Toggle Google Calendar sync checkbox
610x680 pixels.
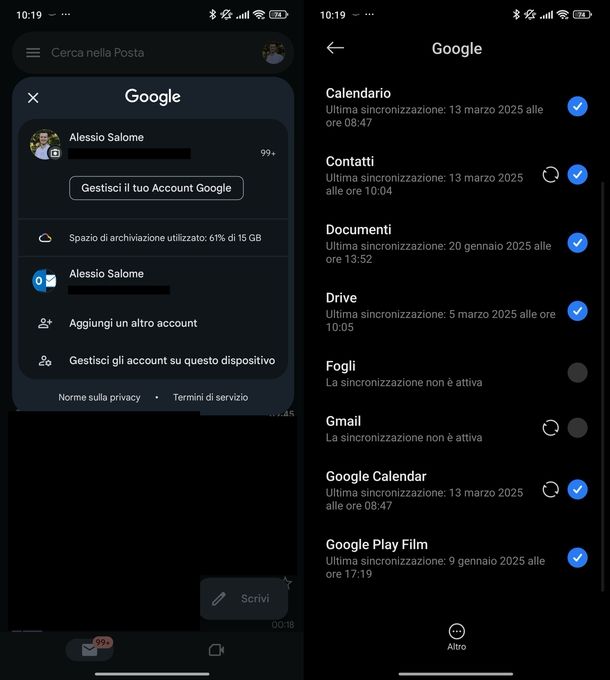[577, 490]
